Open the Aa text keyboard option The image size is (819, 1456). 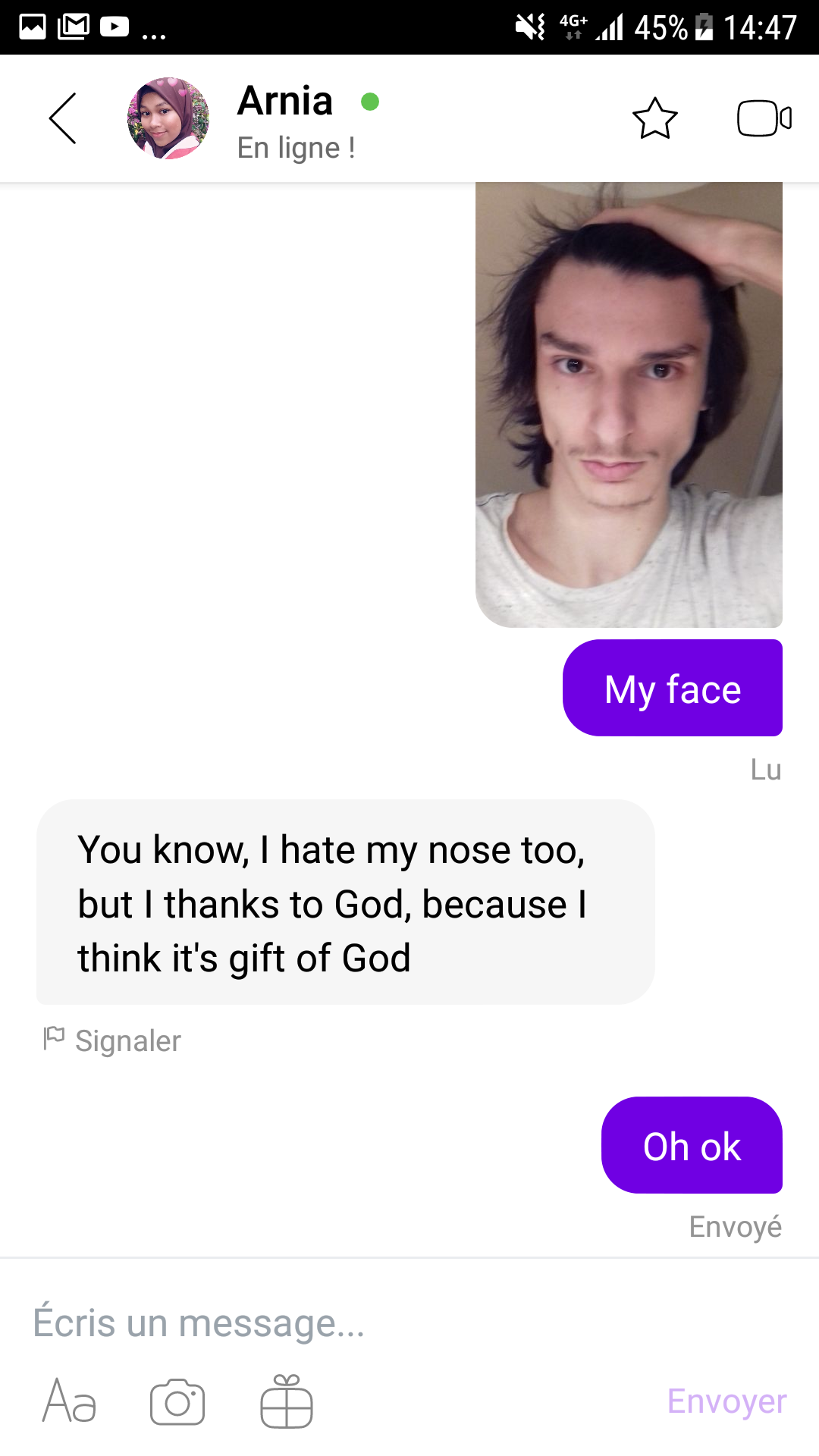[x=69, y=1401]
